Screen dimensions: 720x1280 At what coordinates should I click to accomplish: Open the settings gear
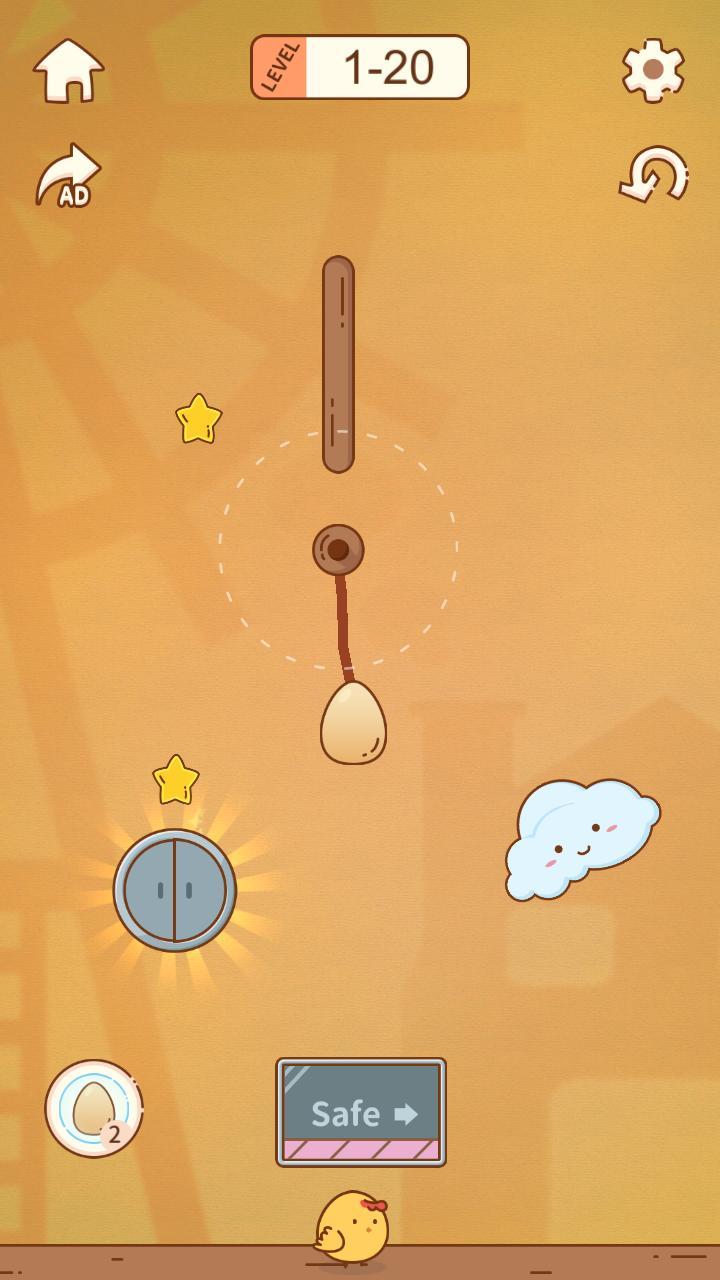coord(653,69)
